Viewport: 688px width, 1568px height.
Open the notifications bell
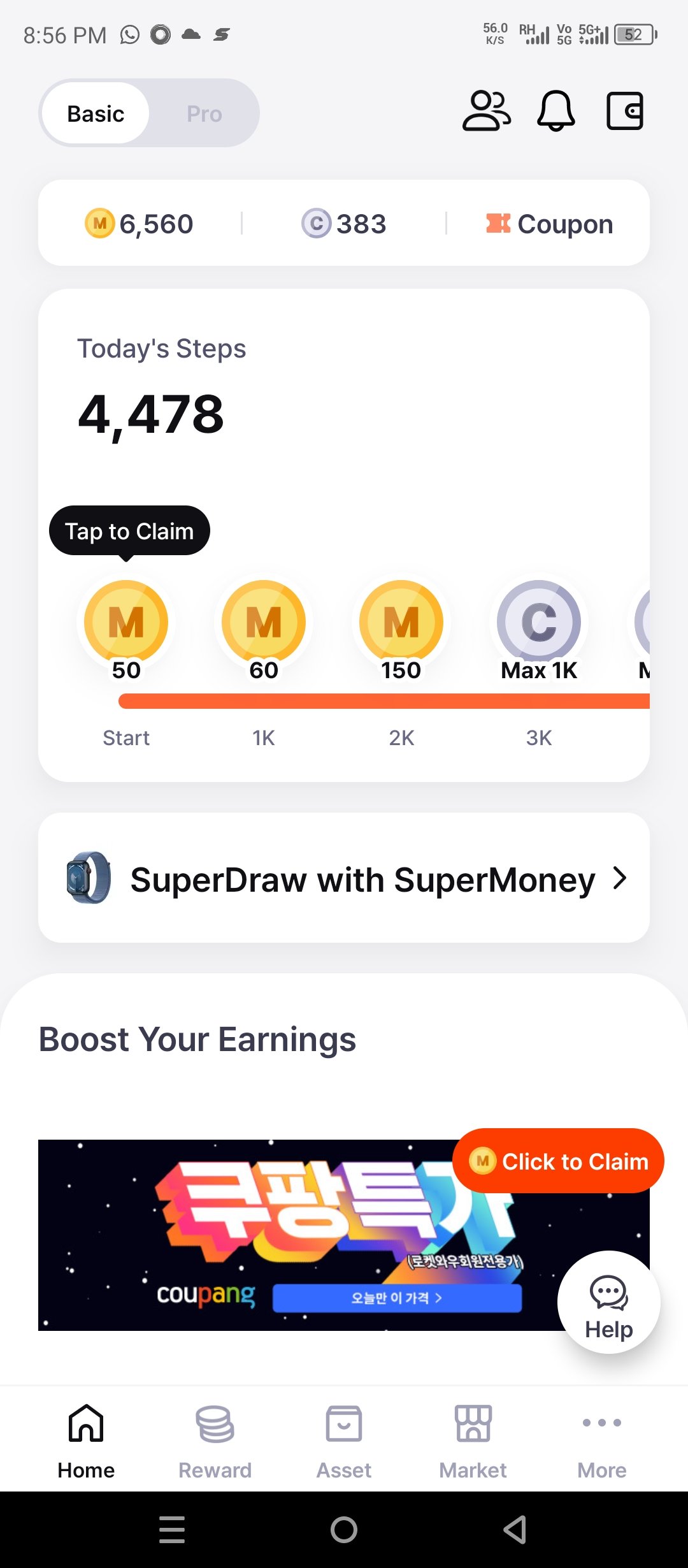click(x=556, y=111)
